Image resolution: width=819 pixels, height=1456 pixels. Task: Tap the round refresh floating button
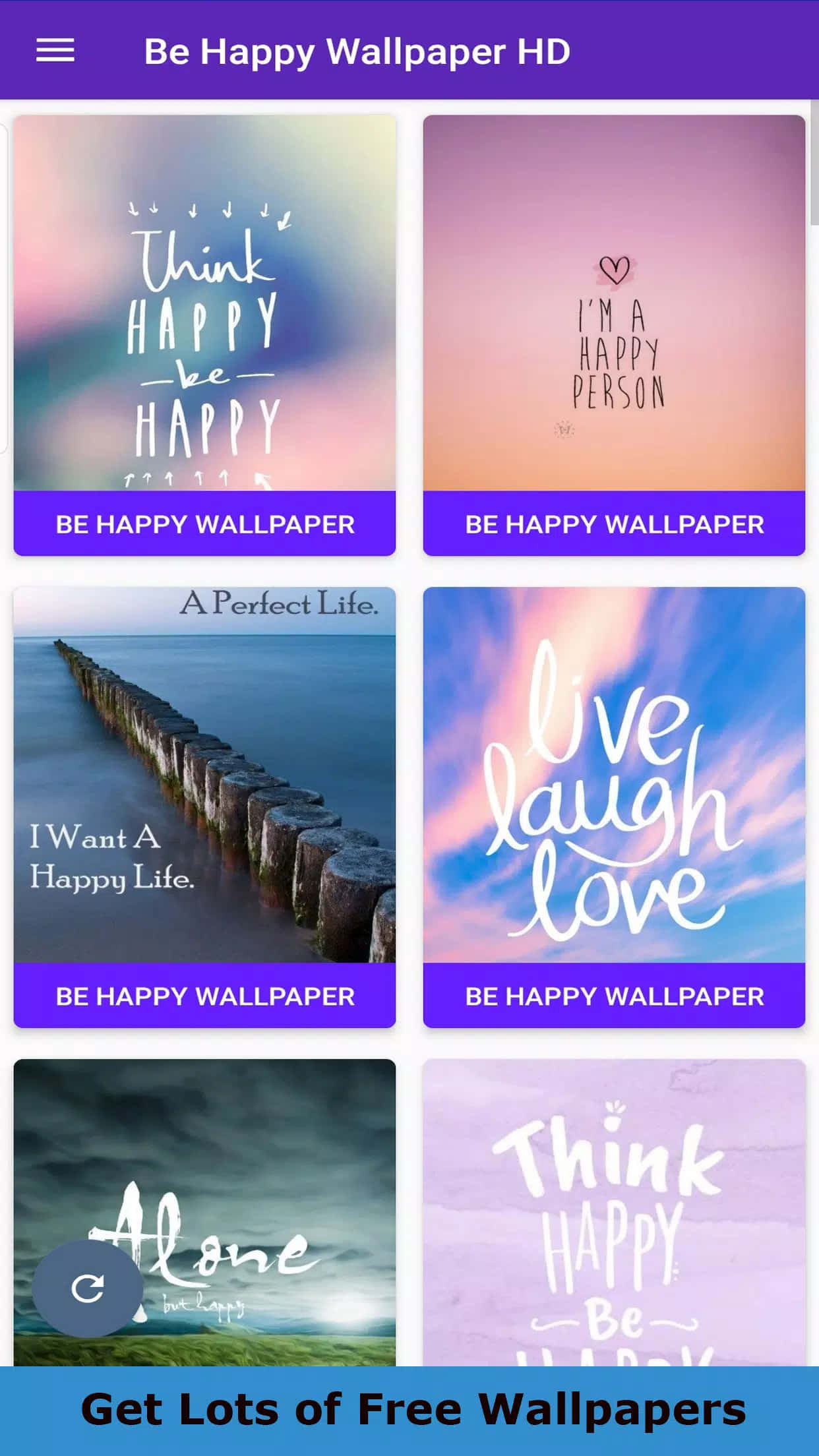point(88,1288)
